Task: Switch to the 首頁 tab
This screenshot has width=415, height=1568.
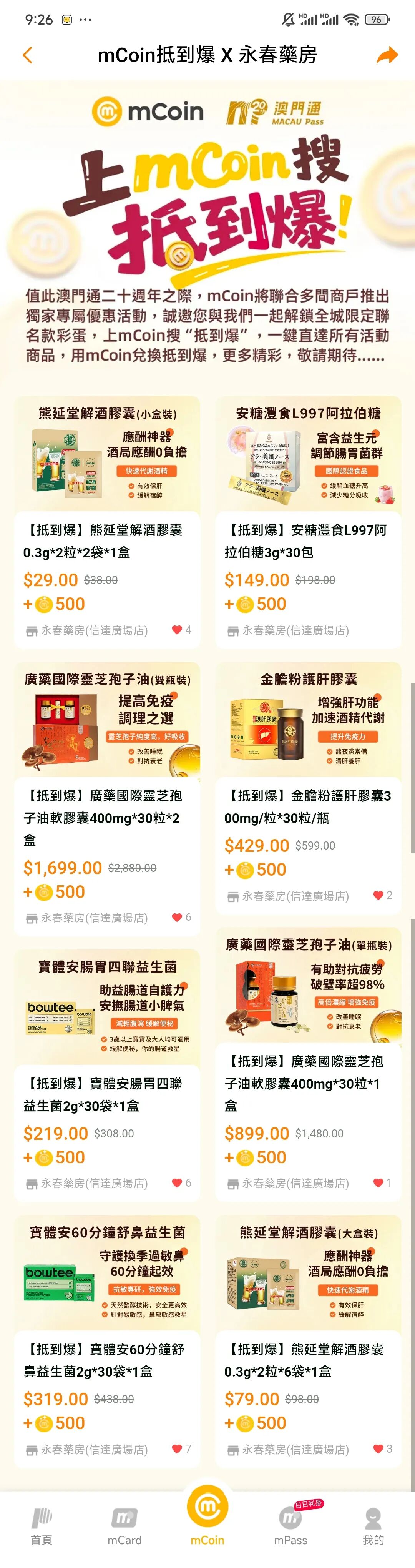Action: [x=41, y=1526]
